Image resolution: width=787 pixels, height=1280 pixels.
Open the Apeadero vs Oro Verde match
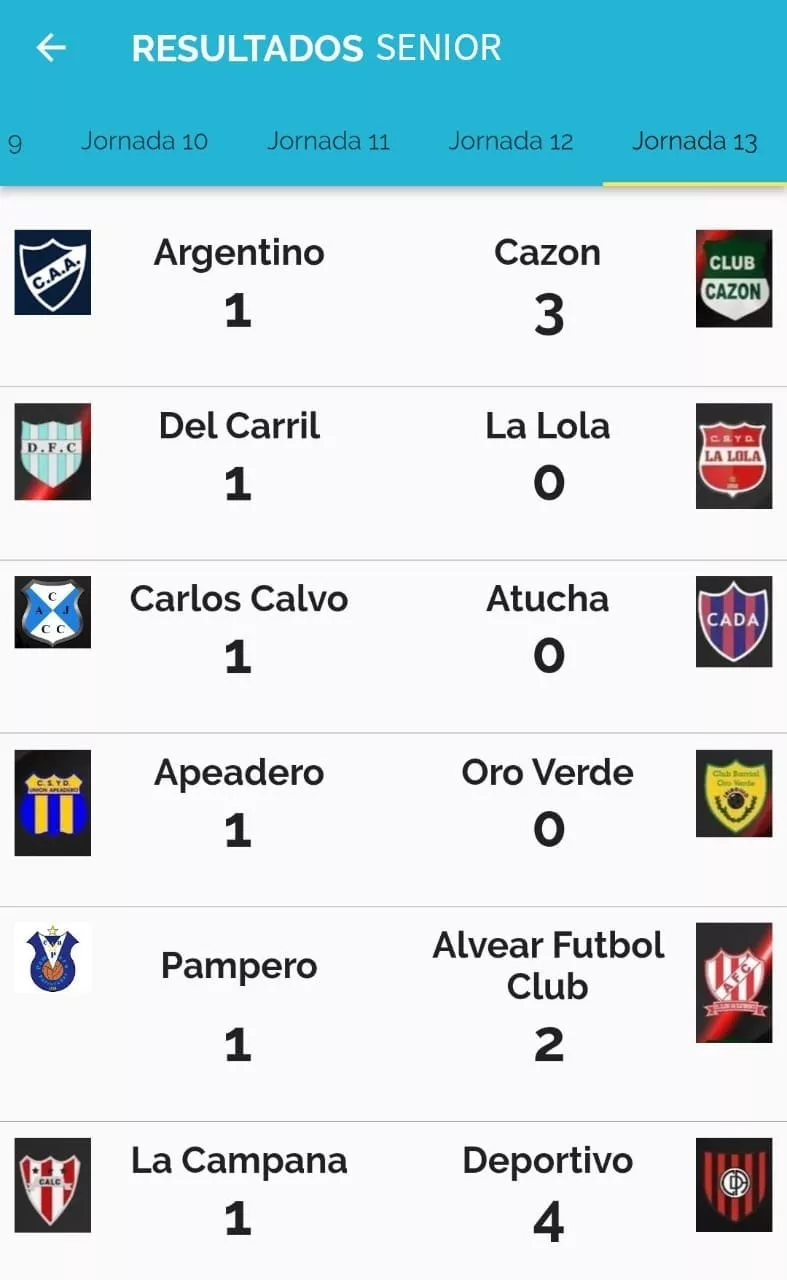tap(393, 805)
